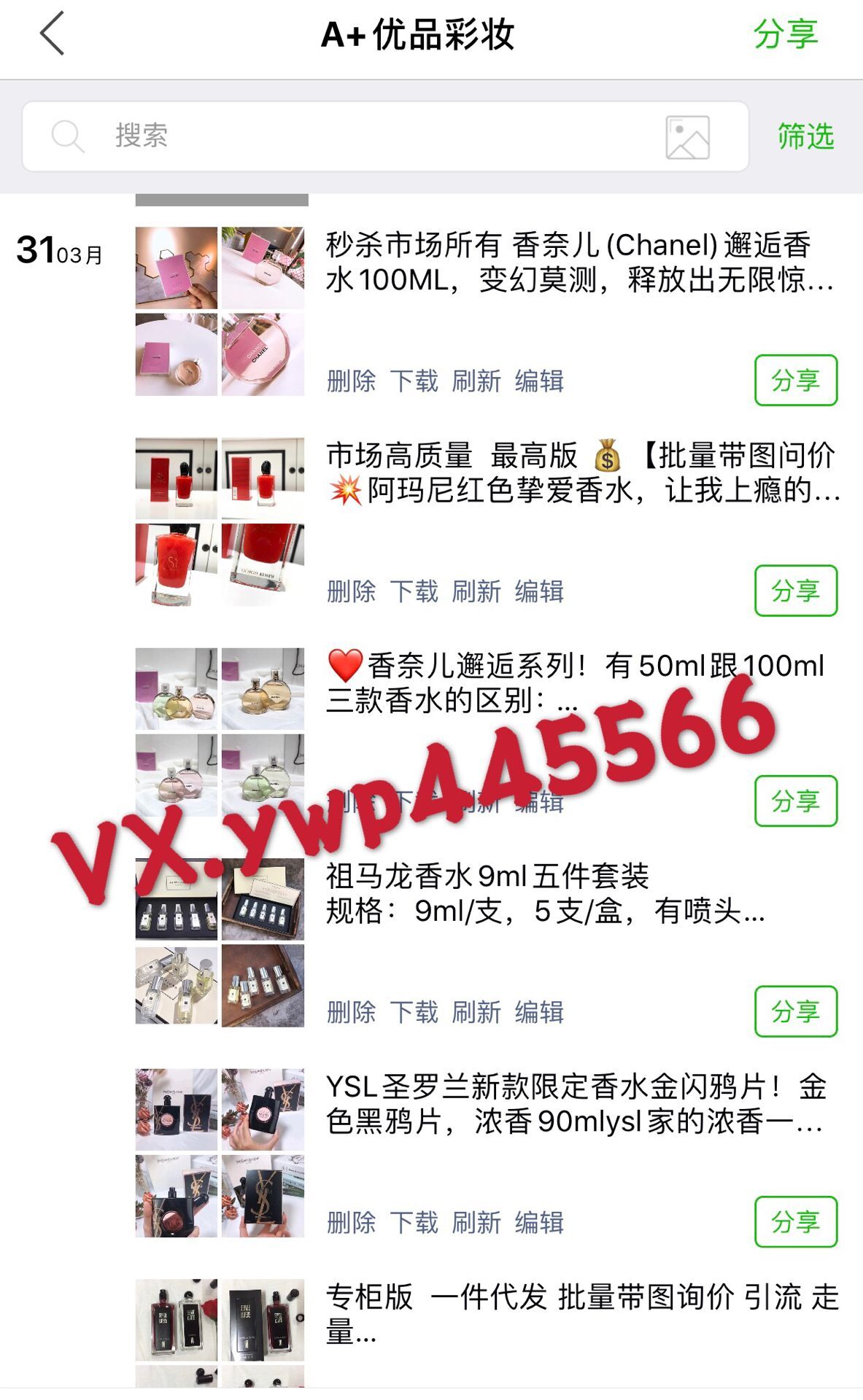Image resolution: width=863 pixels, height=1400 pixels.
Task: Open the 祖马龙香水 photo grid
Action: coord(220,942)
